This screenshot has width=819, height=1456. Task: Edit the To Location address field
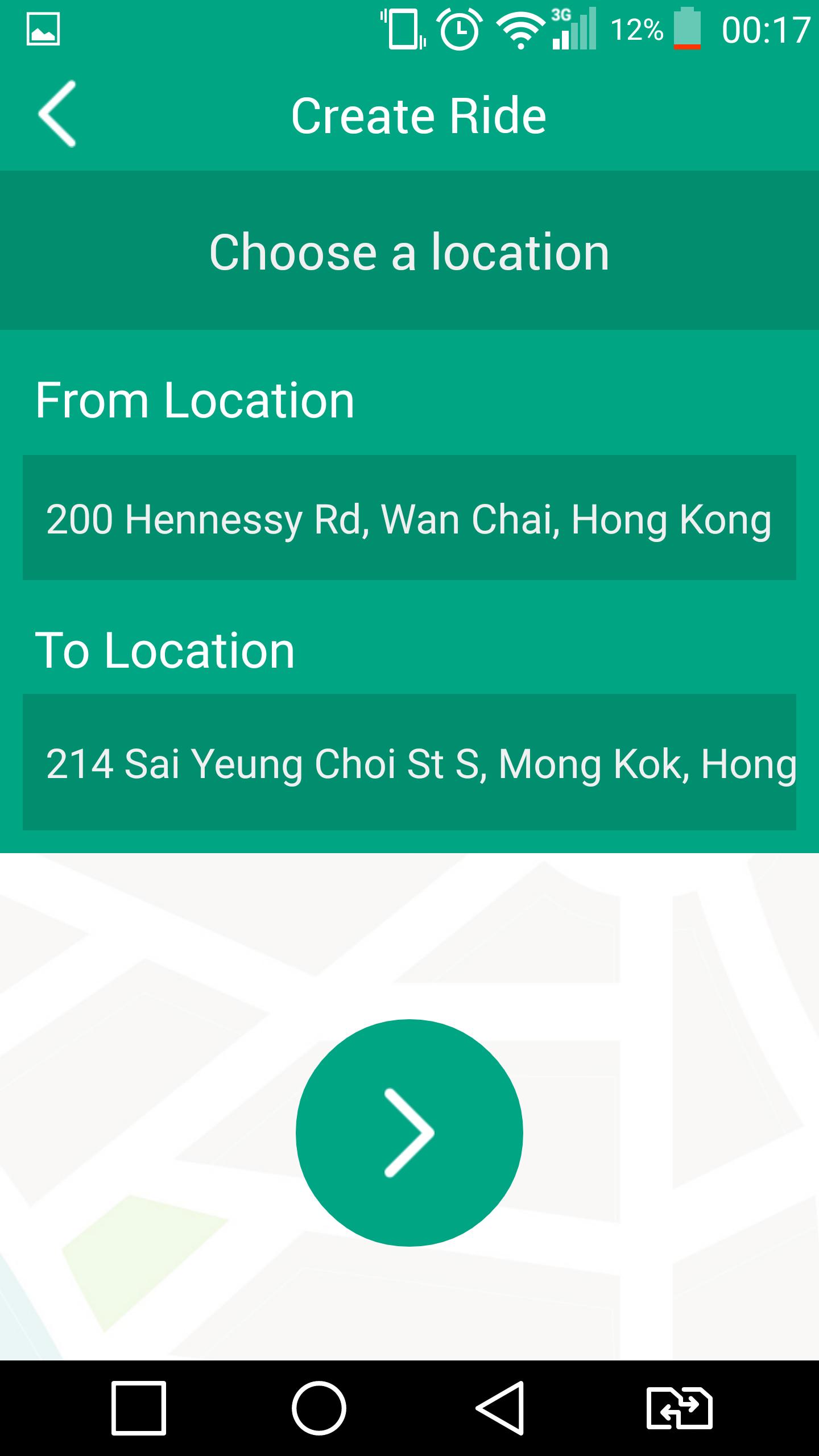(x=409, y=762)
